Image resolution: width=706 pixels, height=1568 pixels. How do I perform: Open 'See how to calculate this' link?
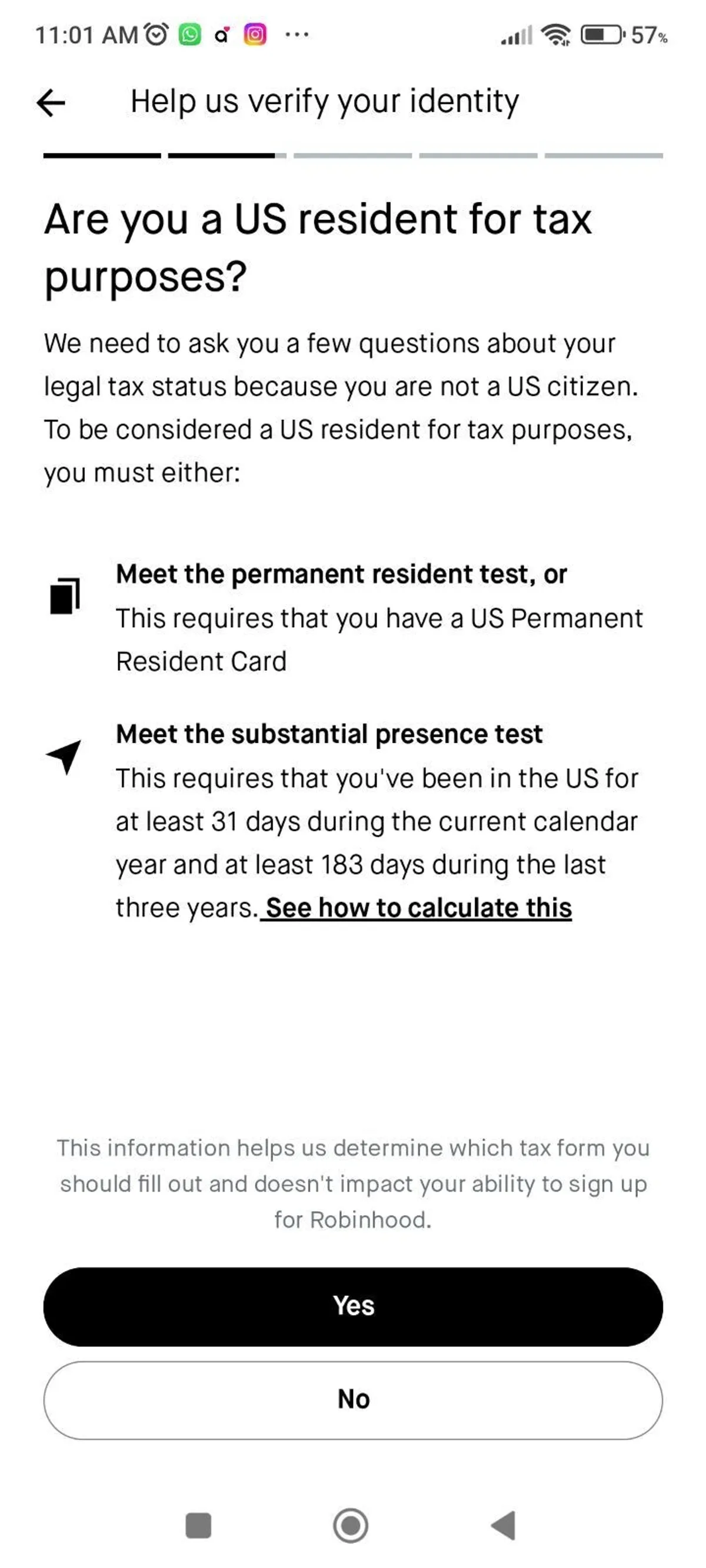click(418, 908)
